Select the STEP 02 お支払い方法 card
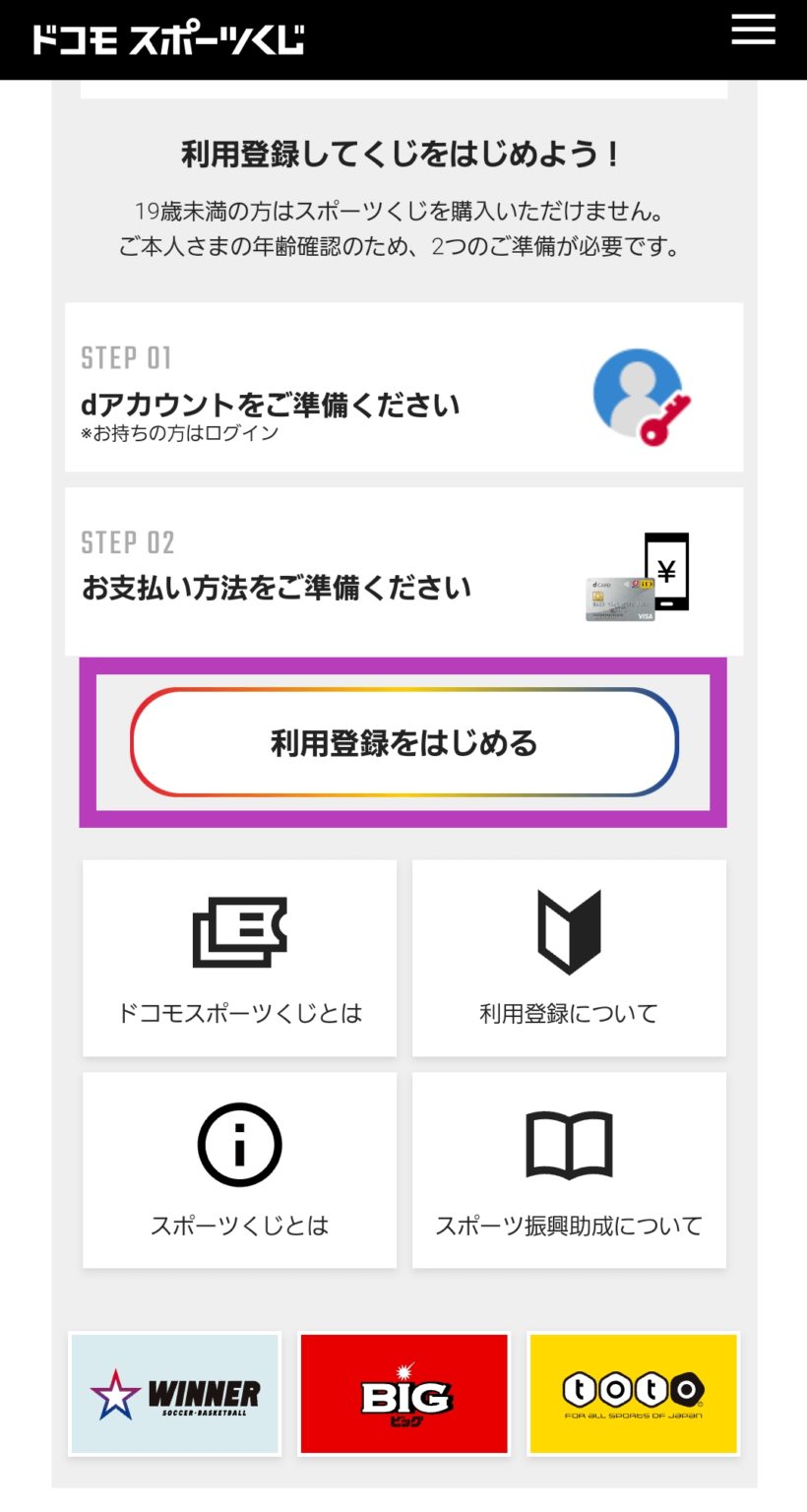Image resolution: width=807 pixels, height=1512 pixels. 403,571
